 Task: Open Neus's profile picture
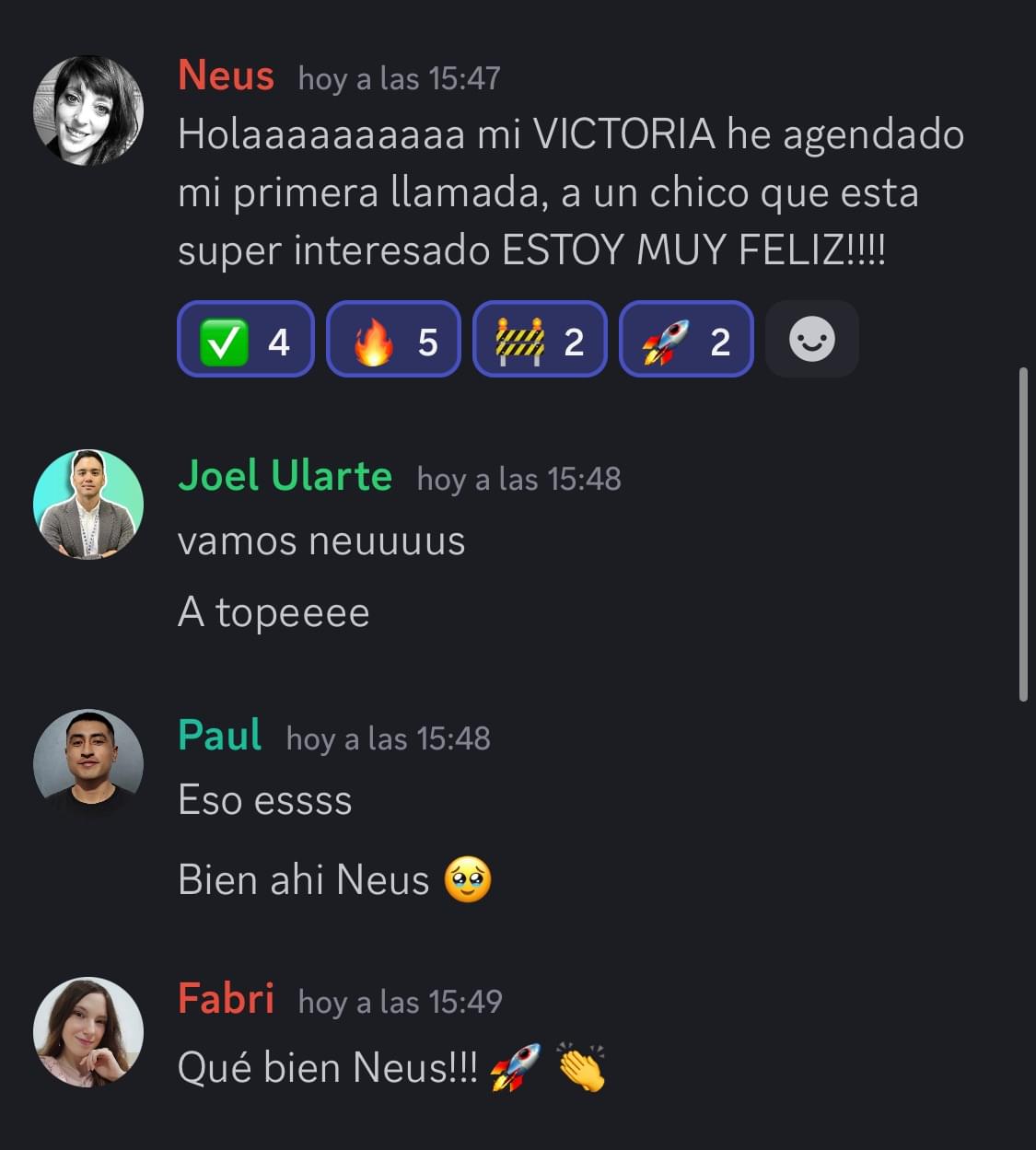(x=88, y=110)
